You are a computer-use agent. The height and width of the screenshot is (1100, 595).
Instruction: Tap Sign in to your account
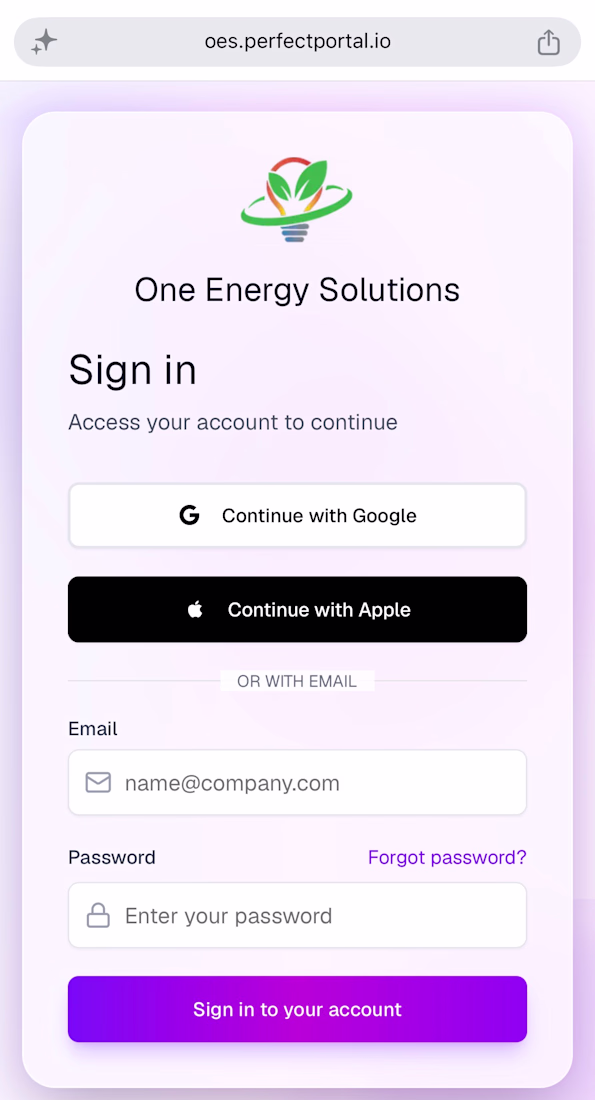click(298, 1010)
